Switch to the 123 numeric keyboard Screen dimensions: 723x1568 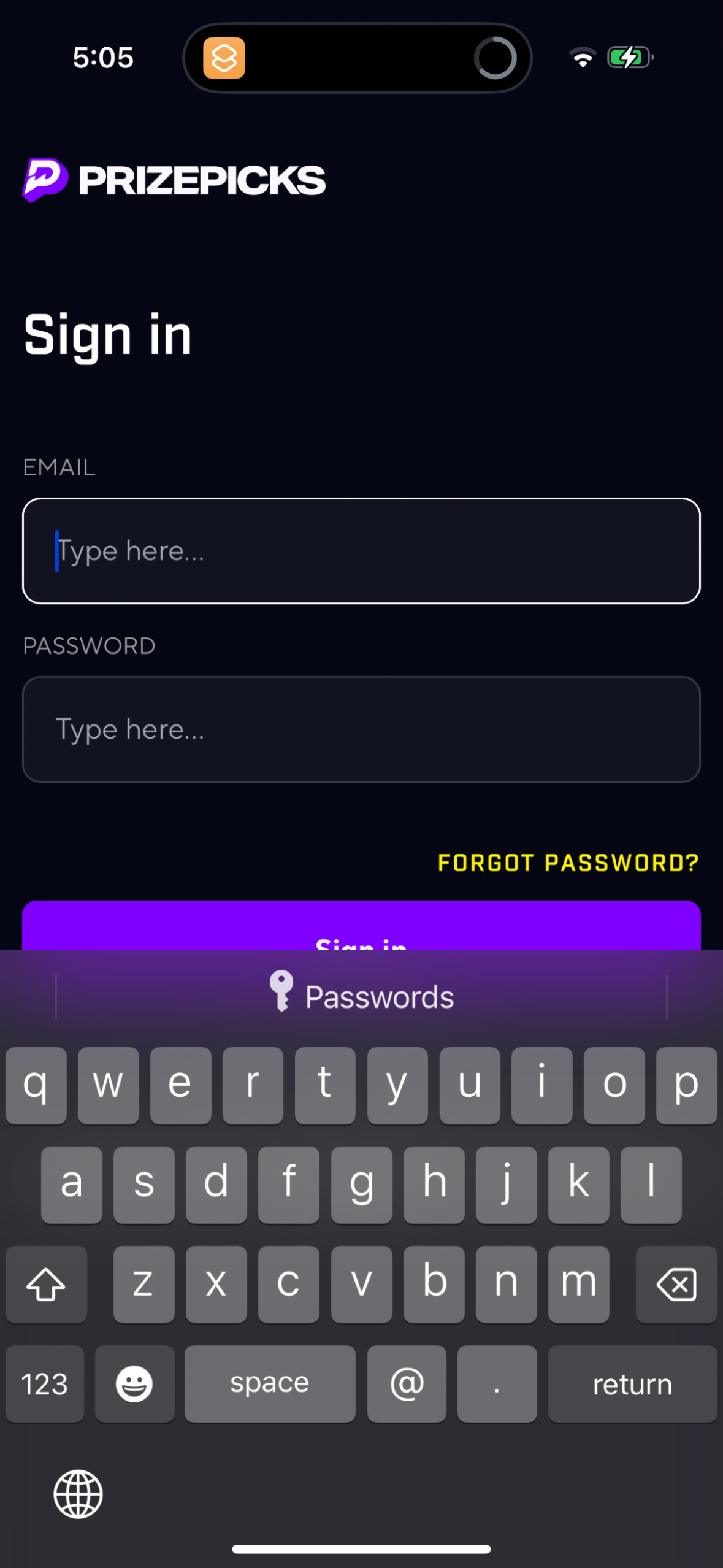pos(44,1384)
